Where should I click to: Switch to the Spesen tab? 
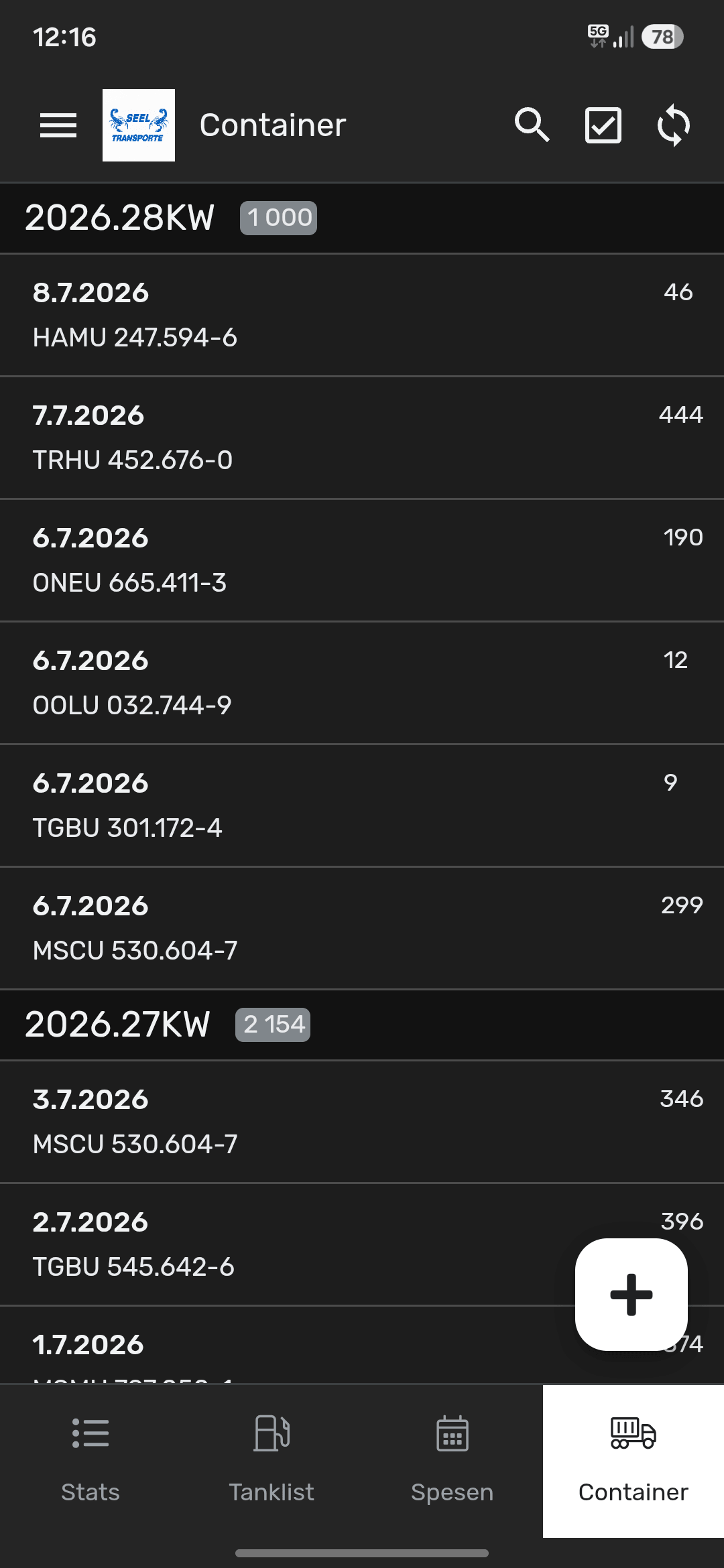452,1461
